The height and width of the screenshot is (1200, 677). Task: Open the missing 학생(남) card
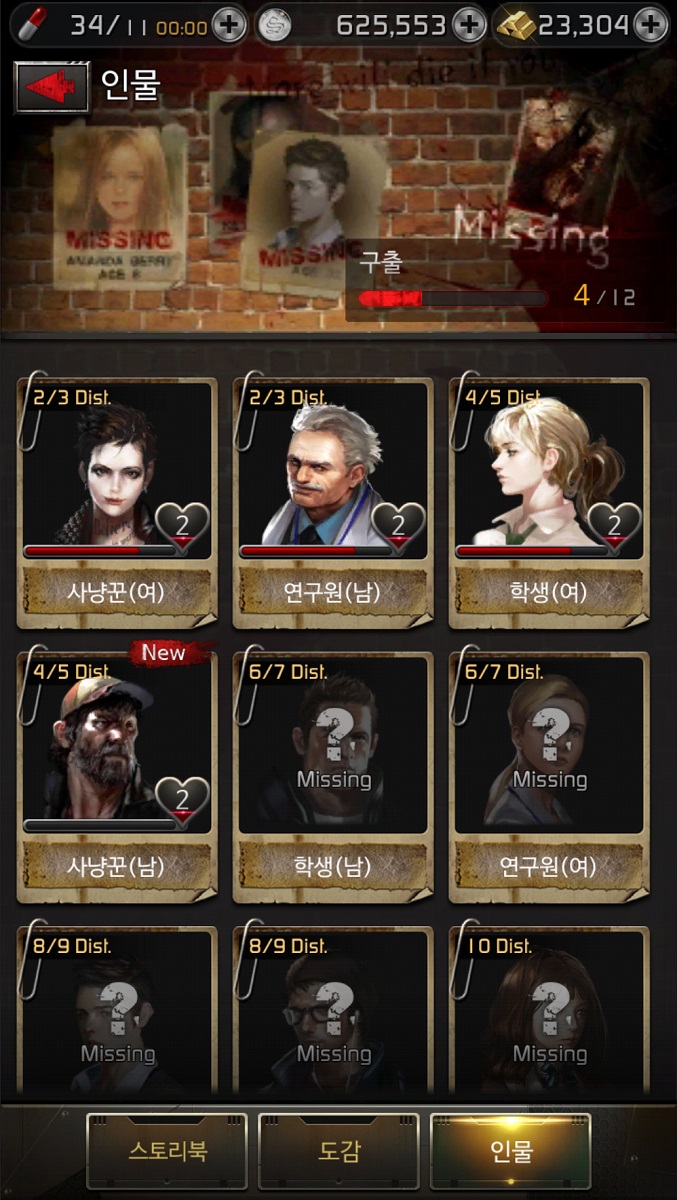(333, 775)
